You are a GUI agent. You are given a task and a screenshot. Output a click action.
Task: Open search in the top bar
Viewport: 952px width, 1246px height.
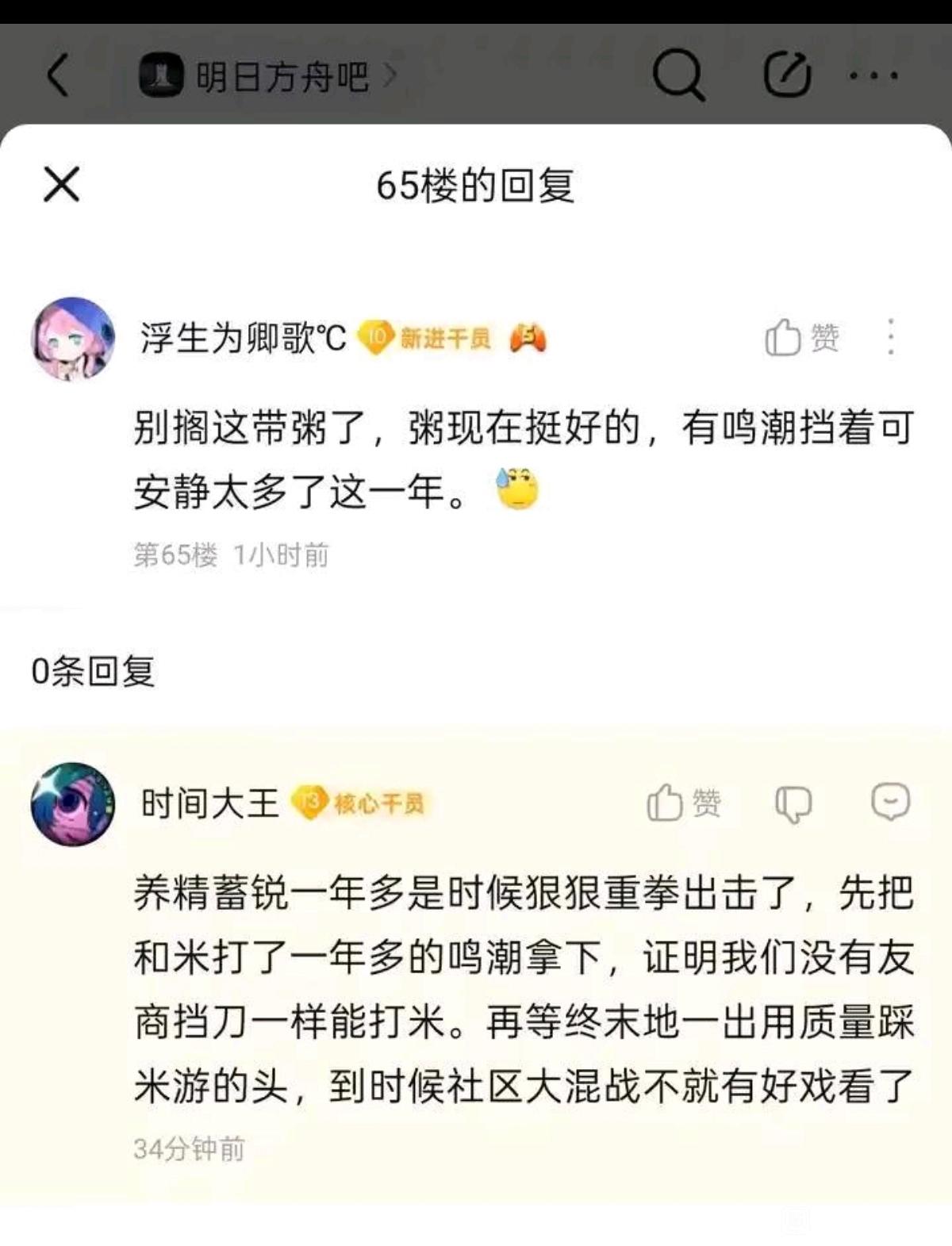(x=678, y=76)
